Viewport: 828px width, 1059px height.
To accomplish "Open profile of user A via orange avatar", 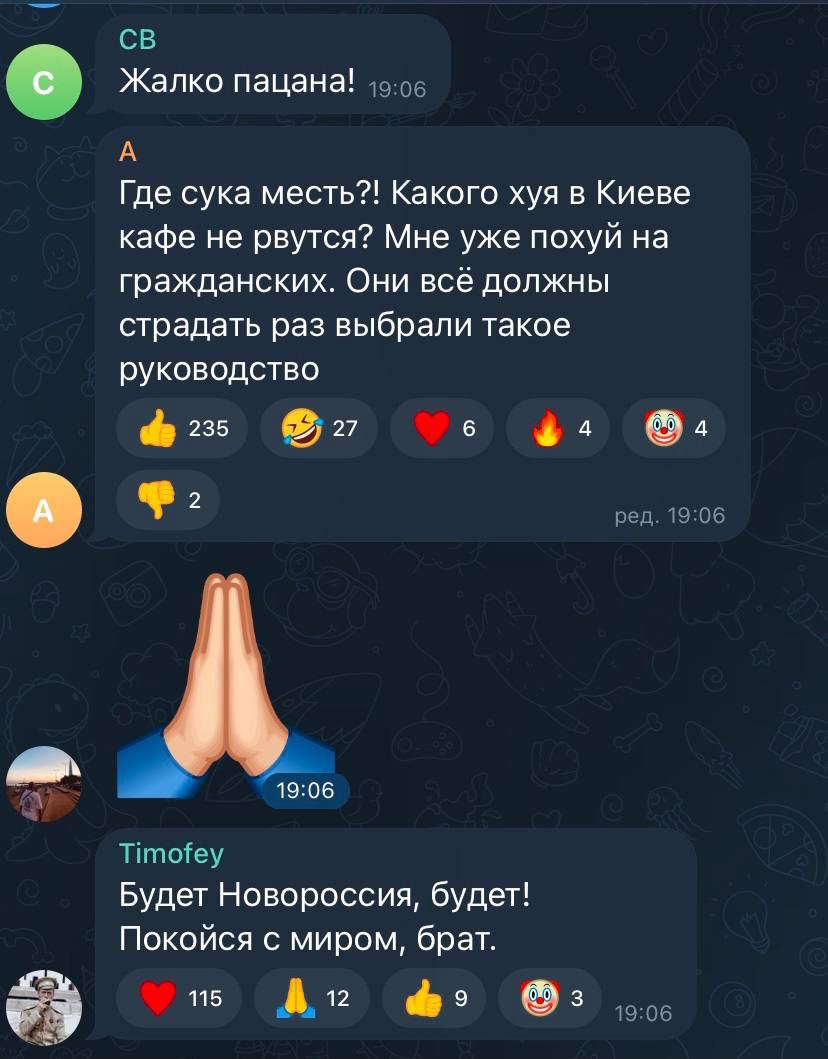I will (x=44, y=511).
